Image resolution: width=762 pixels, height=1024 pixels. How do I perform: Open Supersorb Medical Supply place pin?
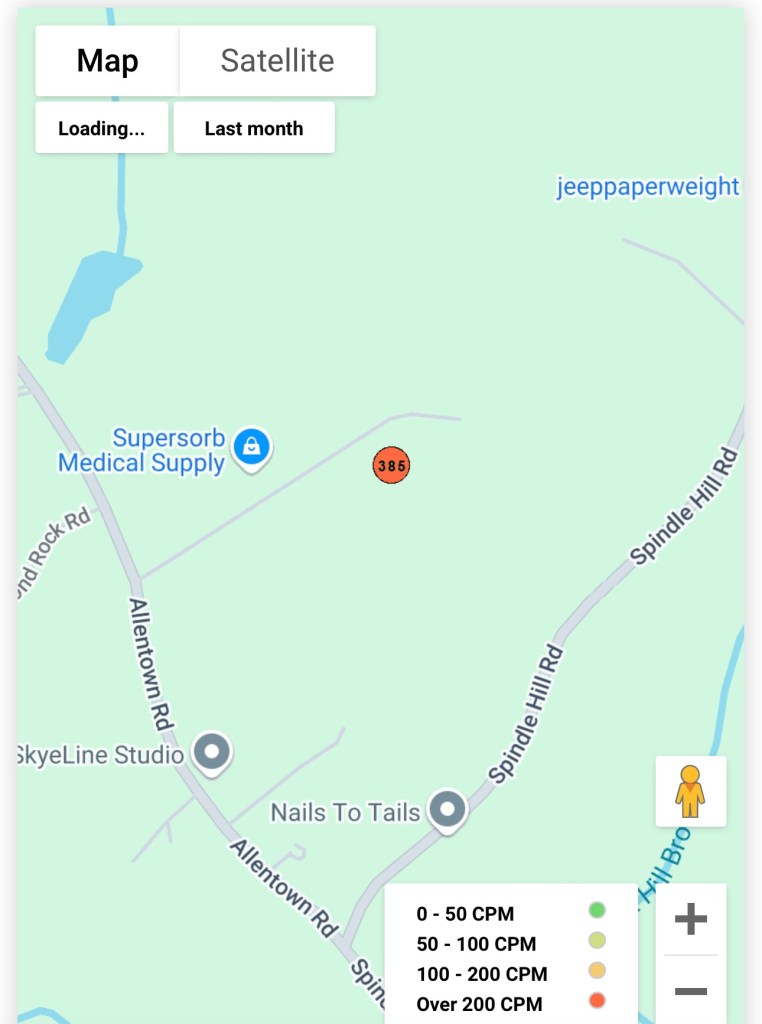click(x=252, y=447)
